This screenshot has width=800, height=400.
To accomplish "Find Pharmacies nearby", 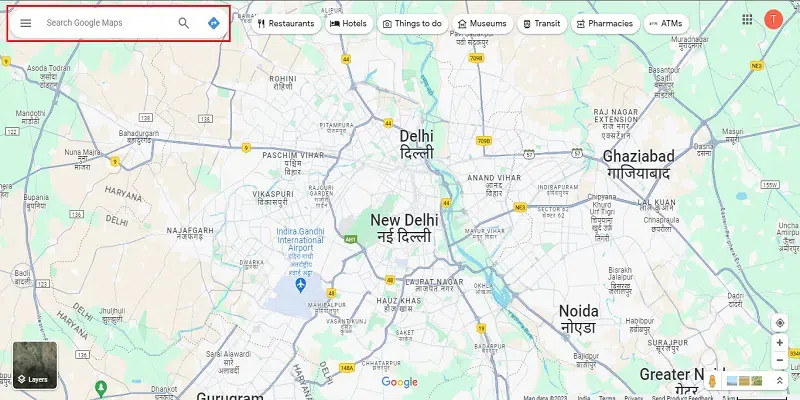I will [x=606, y=23].
